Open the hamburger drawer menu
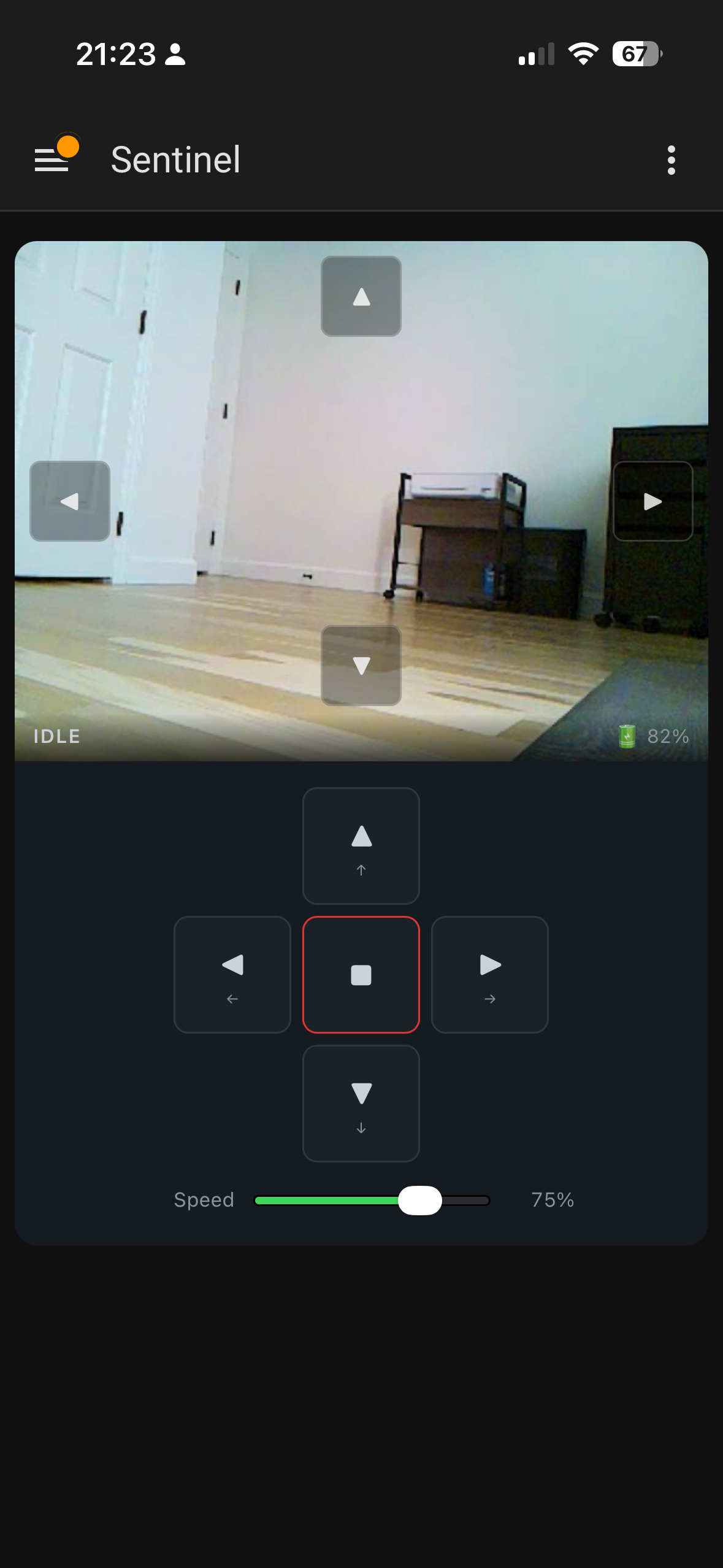Viewport: 723px width, 1568px height. [x=52, y=160]
